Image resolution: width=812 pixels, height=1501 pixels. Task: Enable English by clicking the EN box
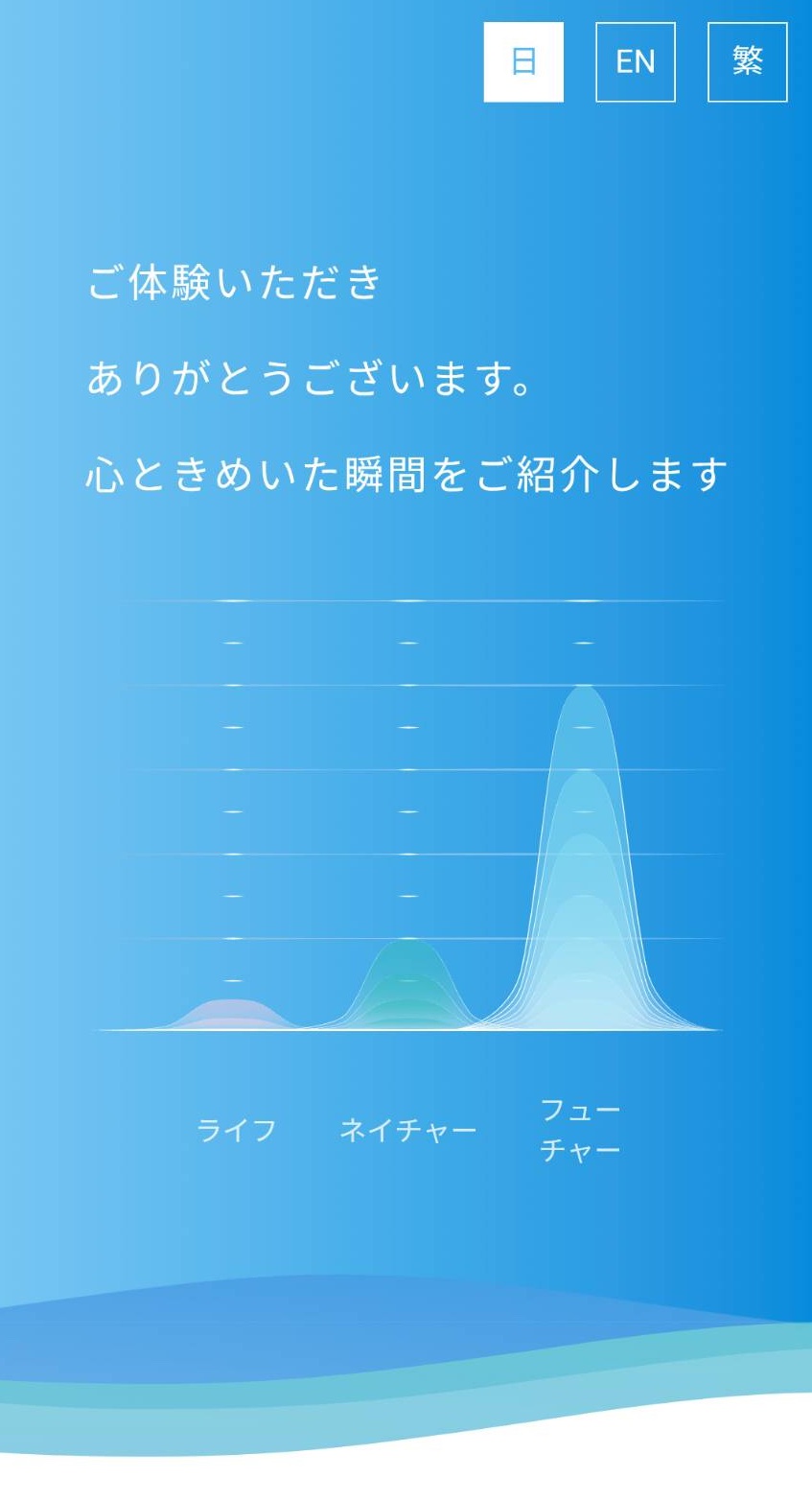[x=636, y=61]
